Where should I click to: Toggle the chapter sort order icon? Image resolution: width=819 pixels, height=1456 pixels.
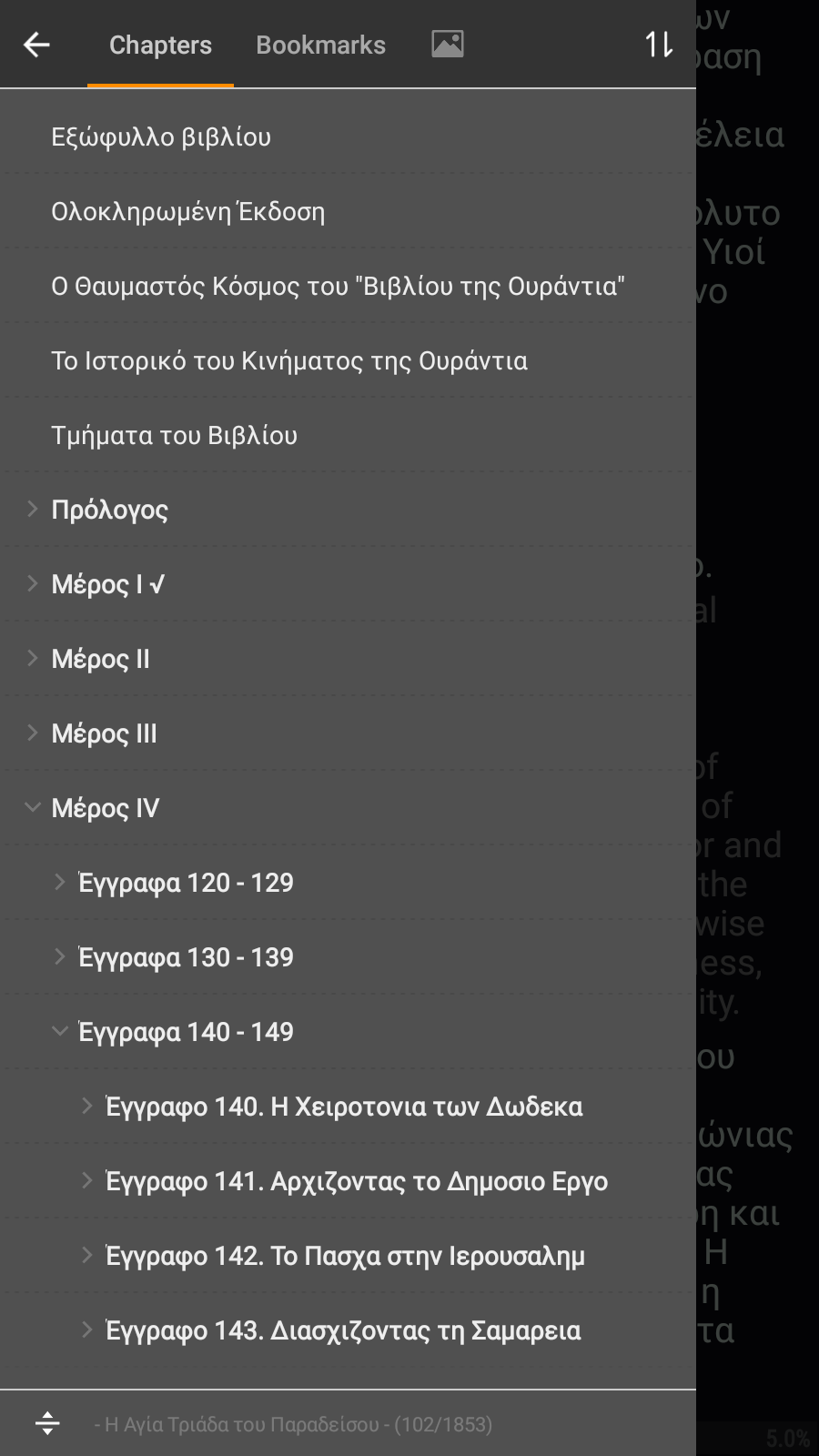658,45
